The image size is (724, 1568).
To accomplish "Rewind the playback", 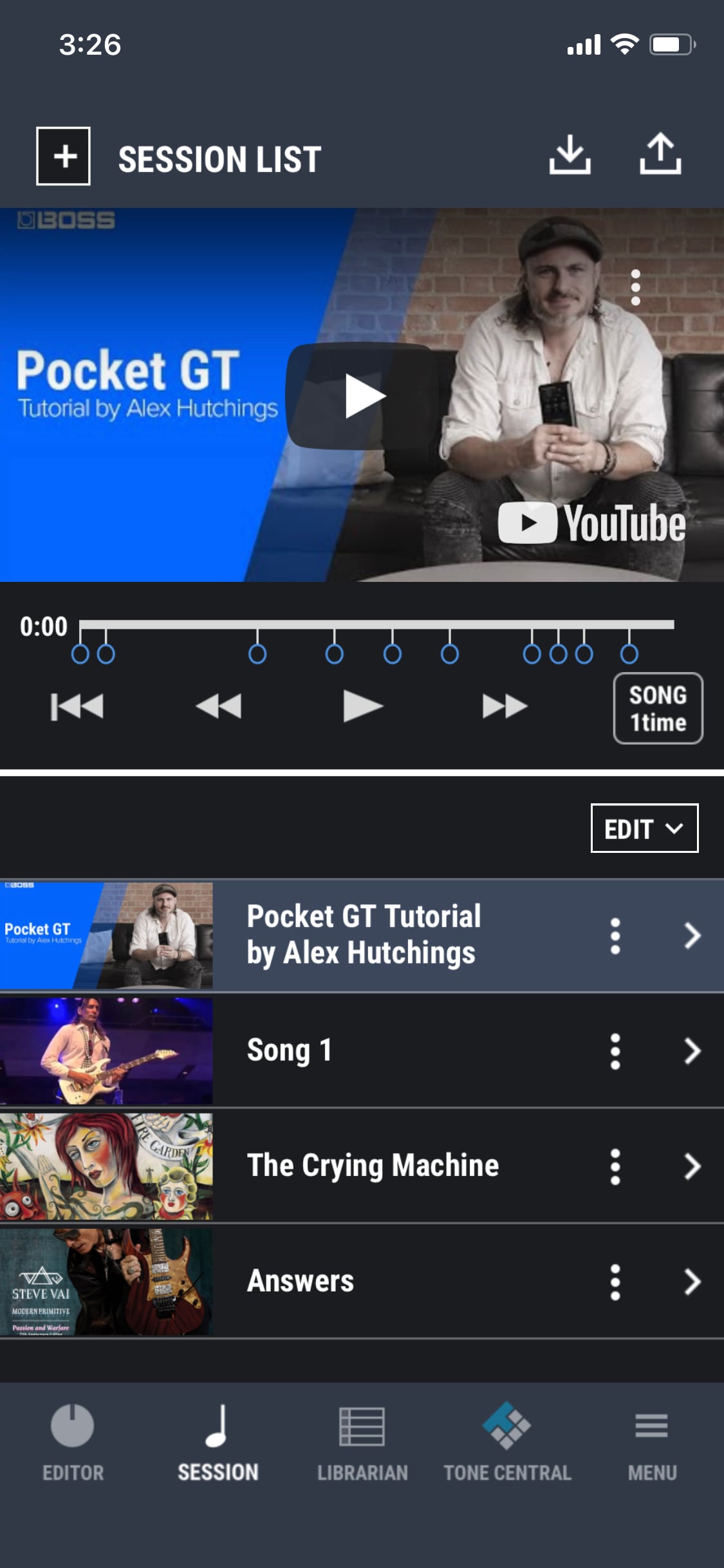I will pos(219,707).
